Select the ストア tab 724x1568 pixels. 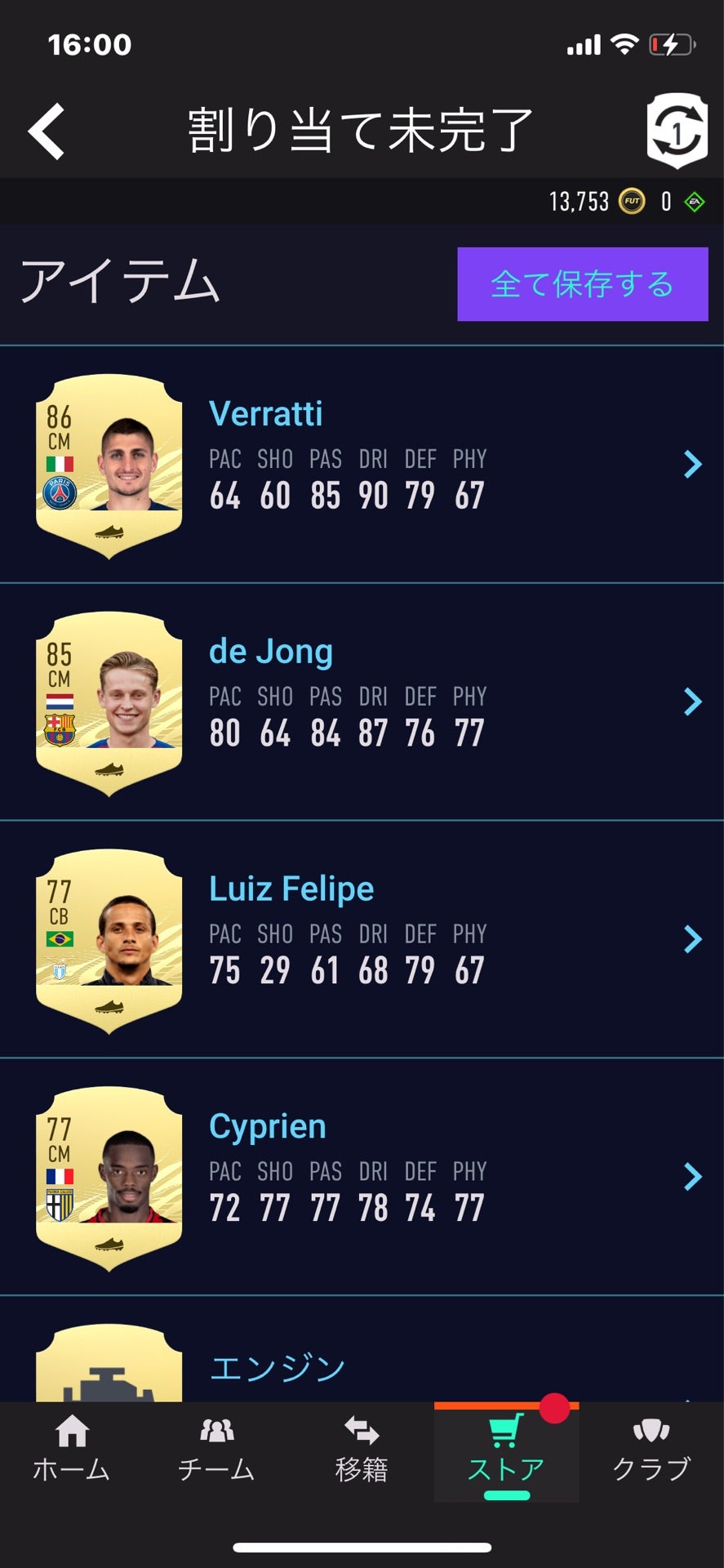506,1450
